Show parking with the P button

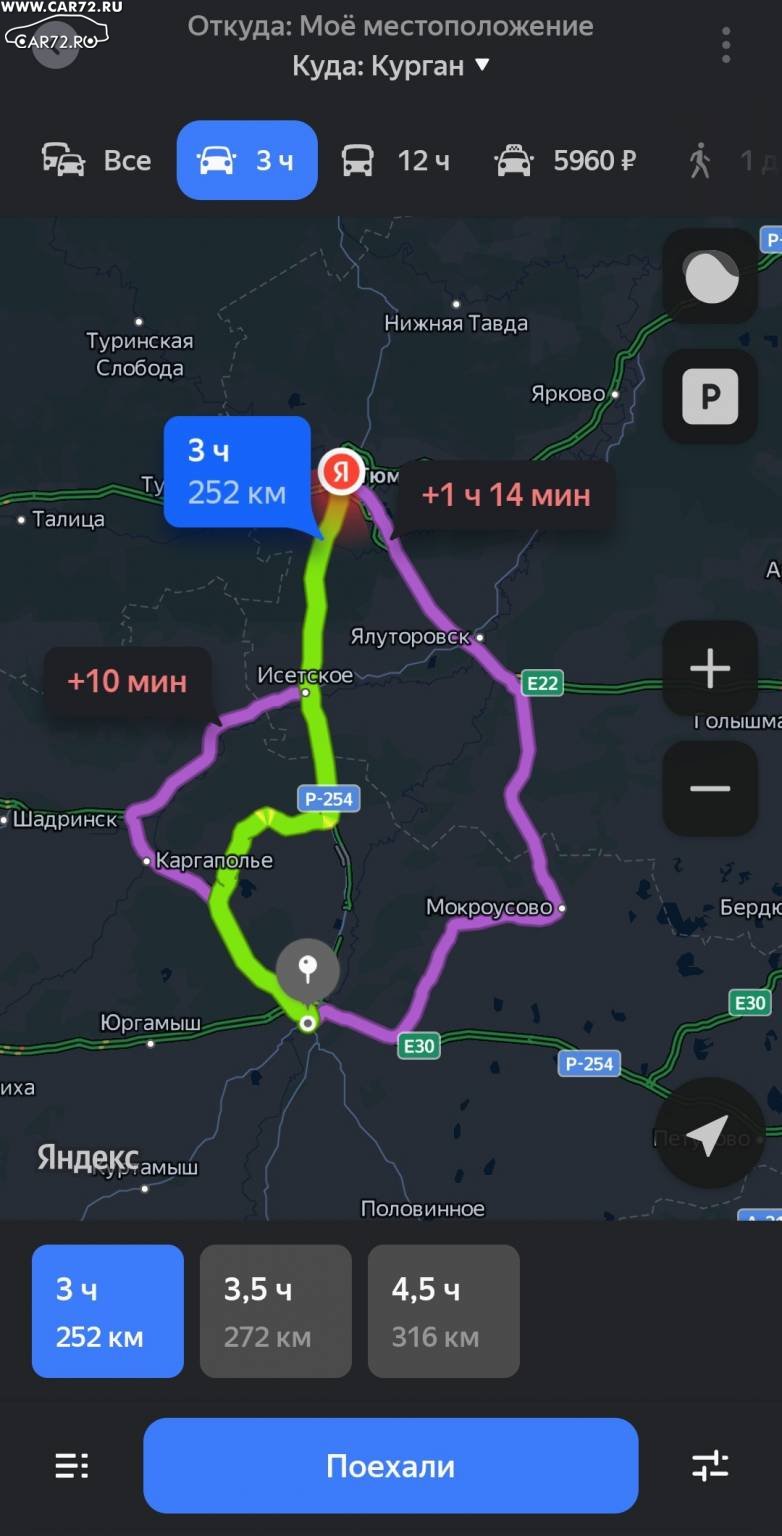710,396
